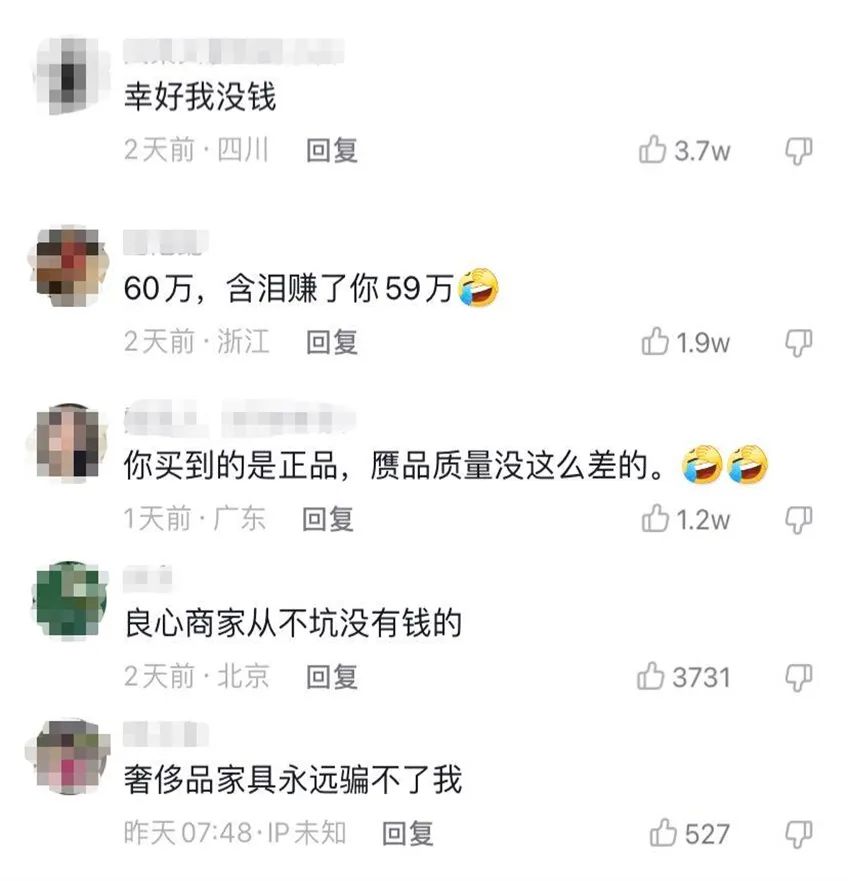Screen dimensions: 848x881
Task: Reply to the comment 幸好我没钱
Action: [332, 151]
